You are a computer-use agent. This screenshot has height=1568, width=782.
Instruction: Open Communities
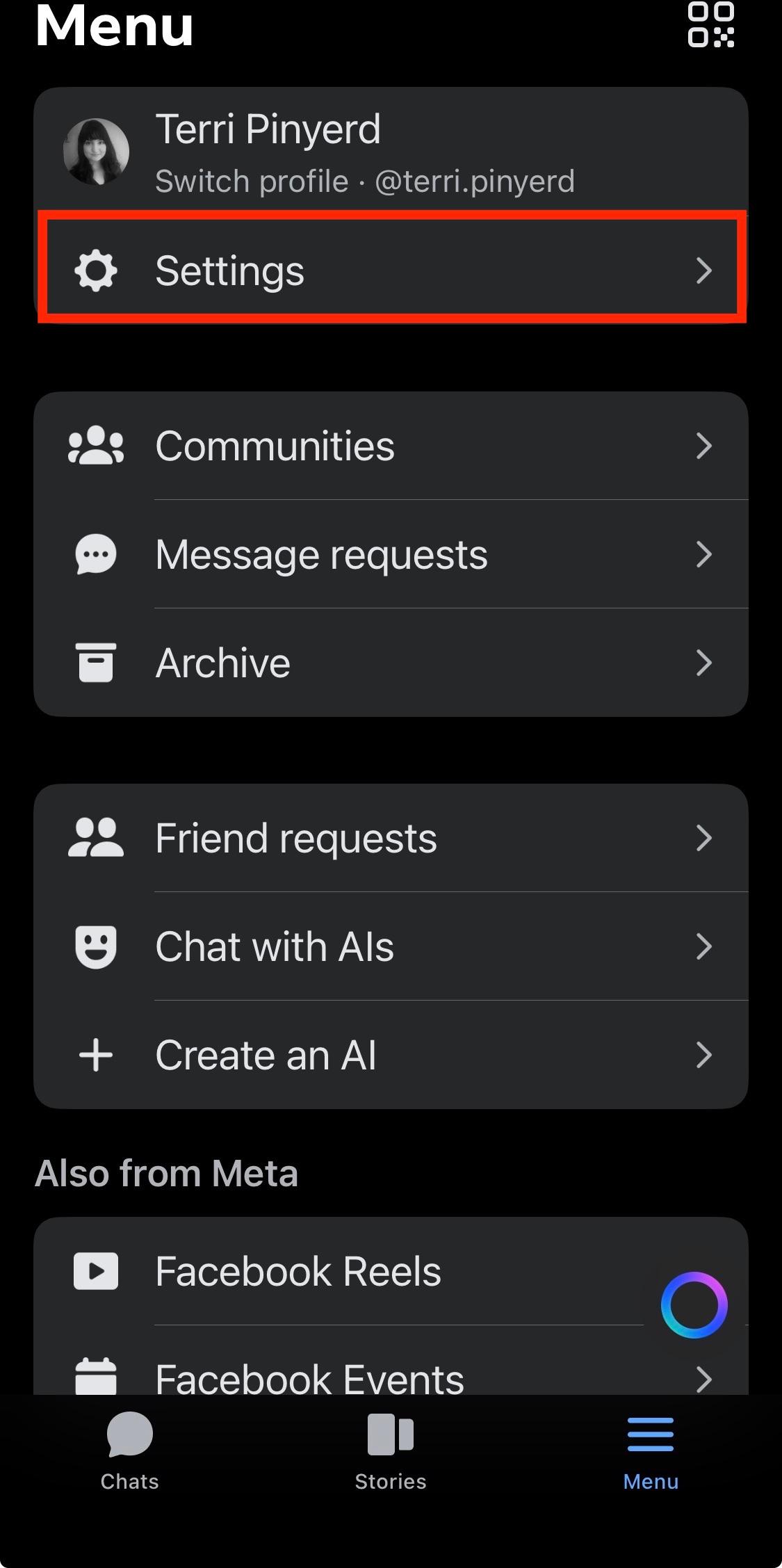[x=391, y=446]
